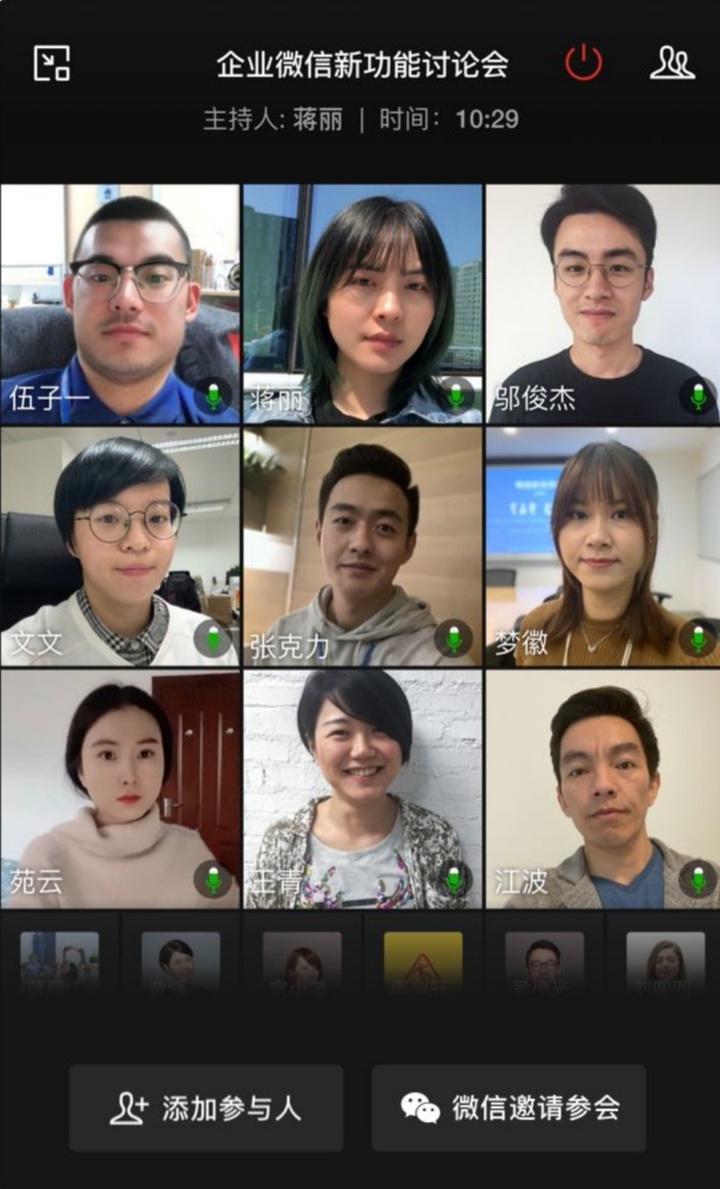Select 蒋丽's video tile

tap(362, 303)
